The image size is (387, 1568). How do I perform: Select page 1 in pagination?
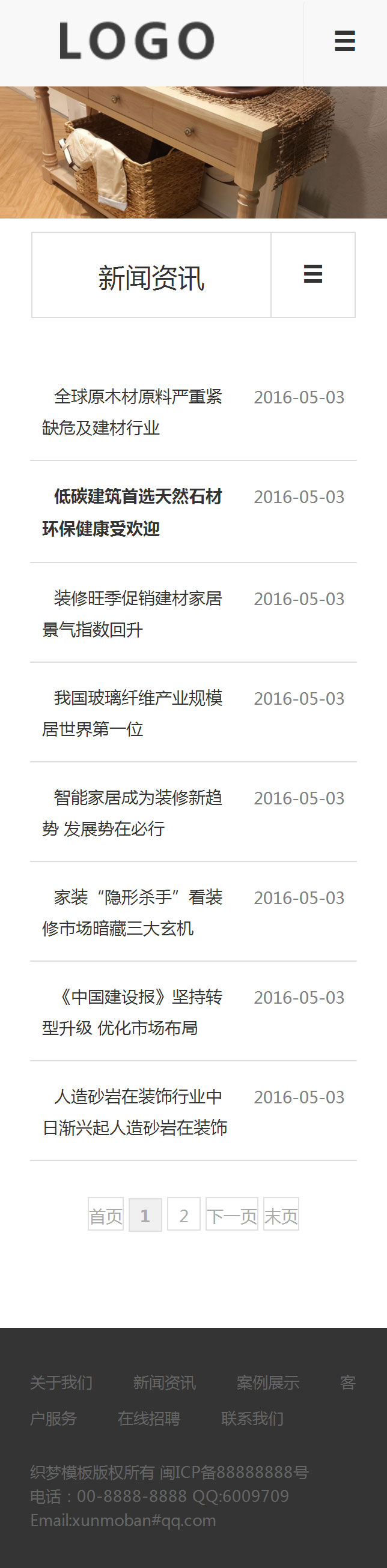pos(145,1216)
